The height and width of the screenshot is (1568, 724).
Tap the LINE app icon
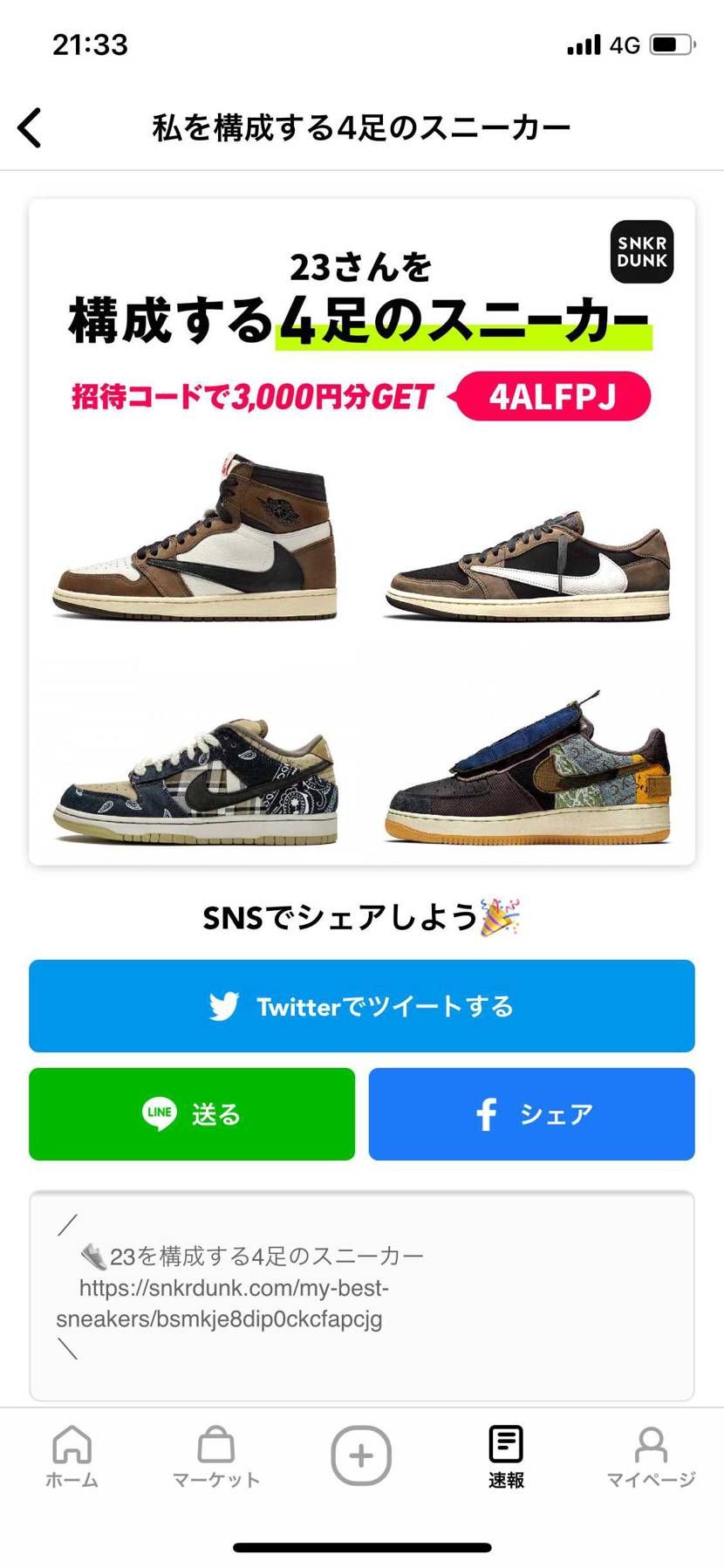pos(157,1113)
